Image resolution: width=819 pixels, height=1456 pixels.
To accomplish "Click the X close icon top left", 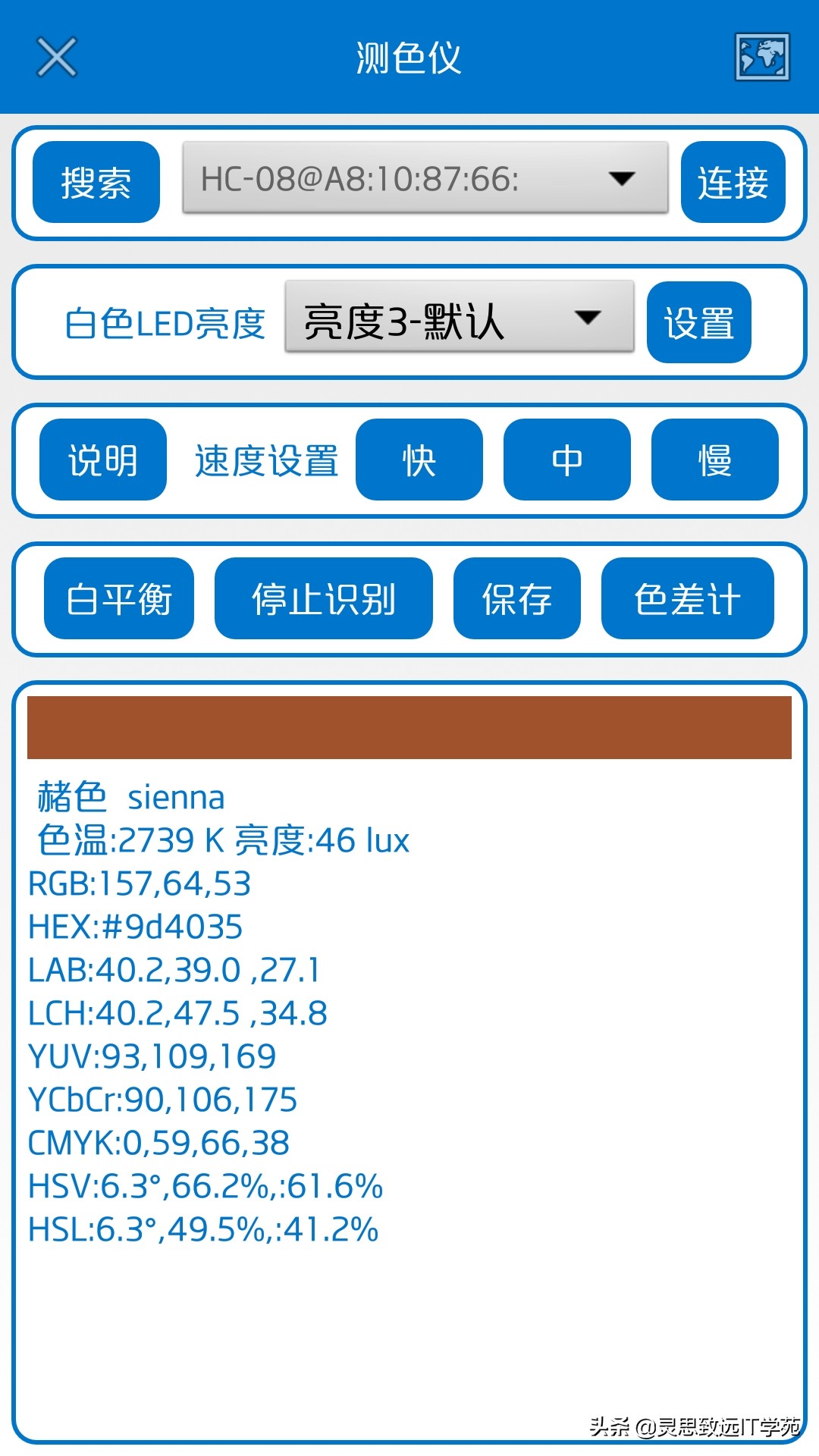I will coord(55,57).
